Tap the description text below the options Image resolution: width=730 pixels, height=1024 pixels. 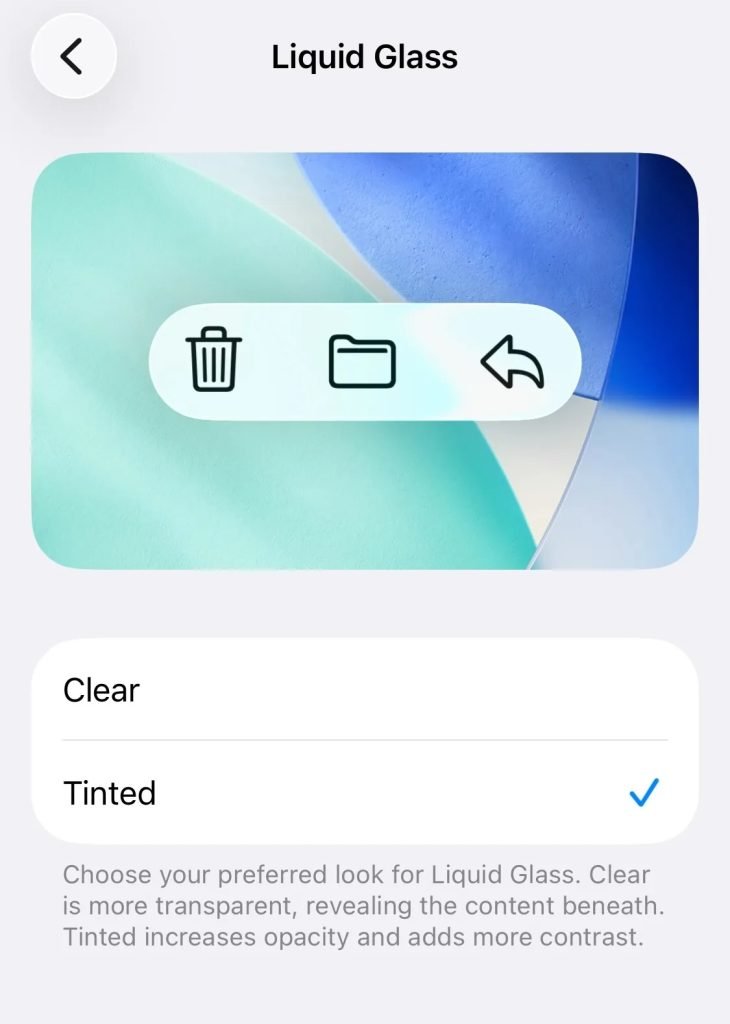point(365,905)
